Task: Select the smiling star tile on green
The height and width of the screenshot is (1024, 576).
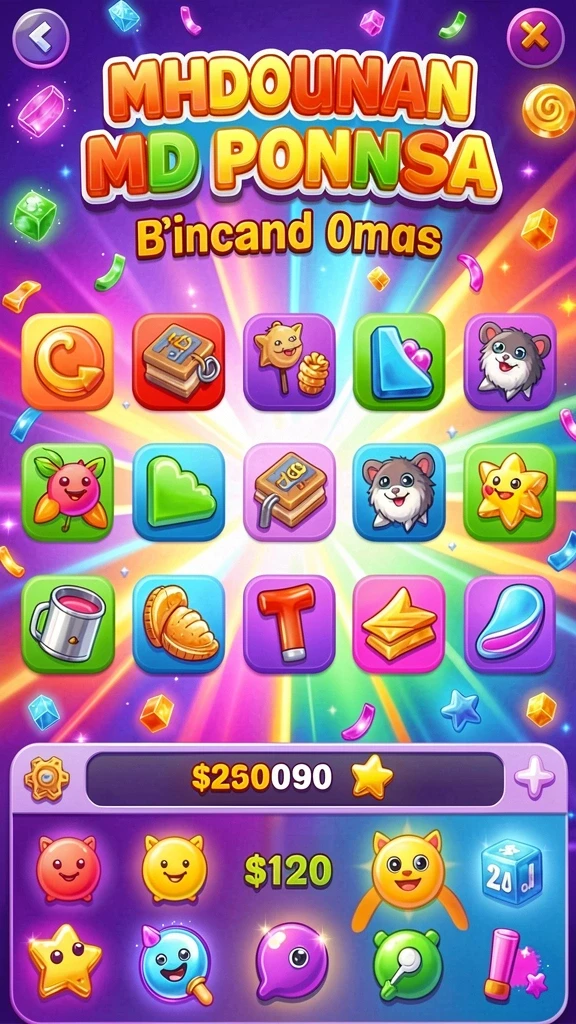Action: pyautogui.click(x=510, y=492)
